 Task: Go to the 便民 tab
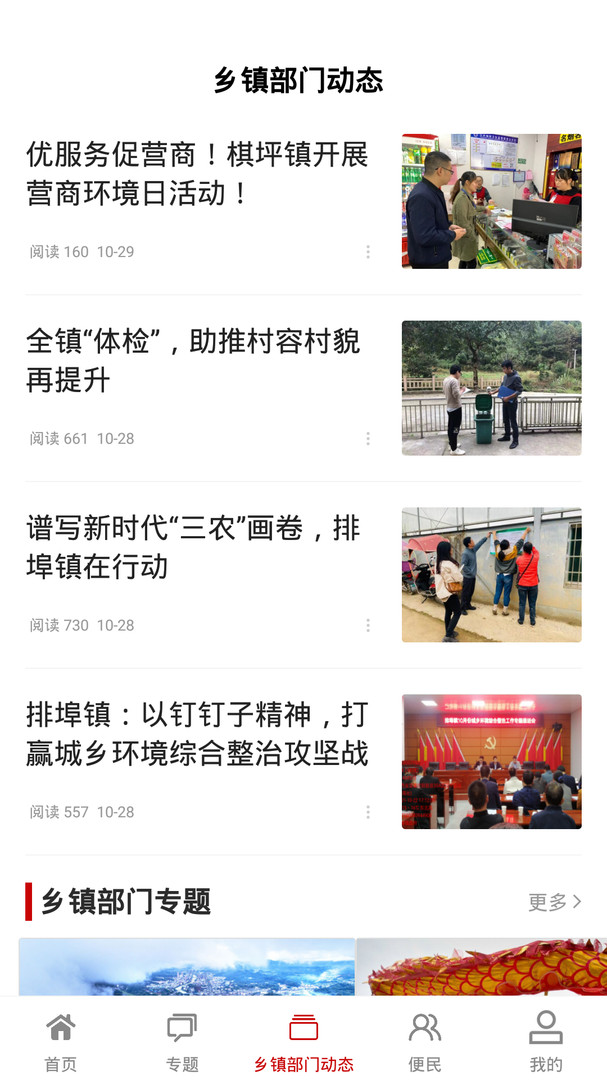(425, 1040)
